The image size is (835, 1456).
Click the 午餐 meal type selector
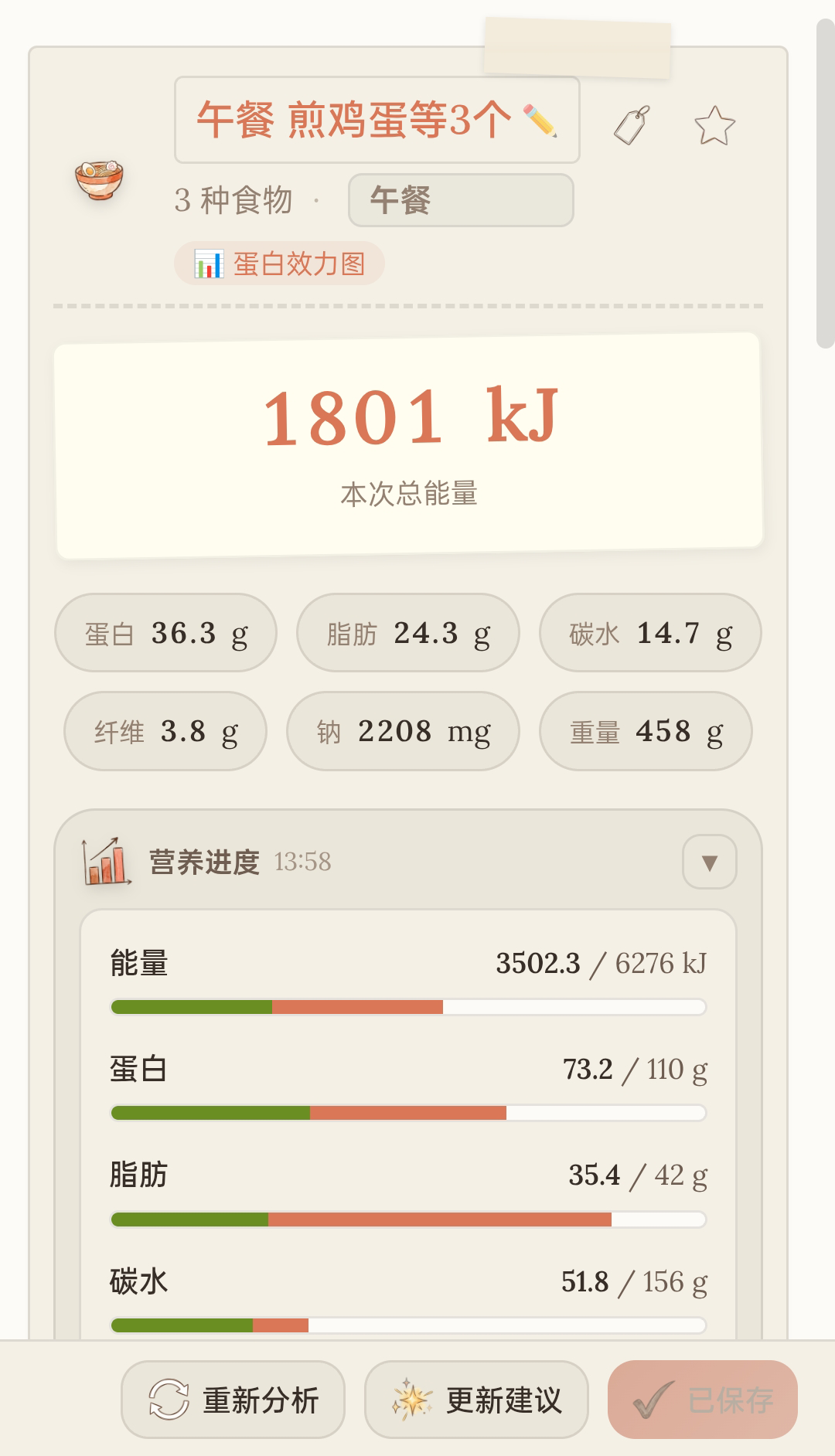(461, 199)
